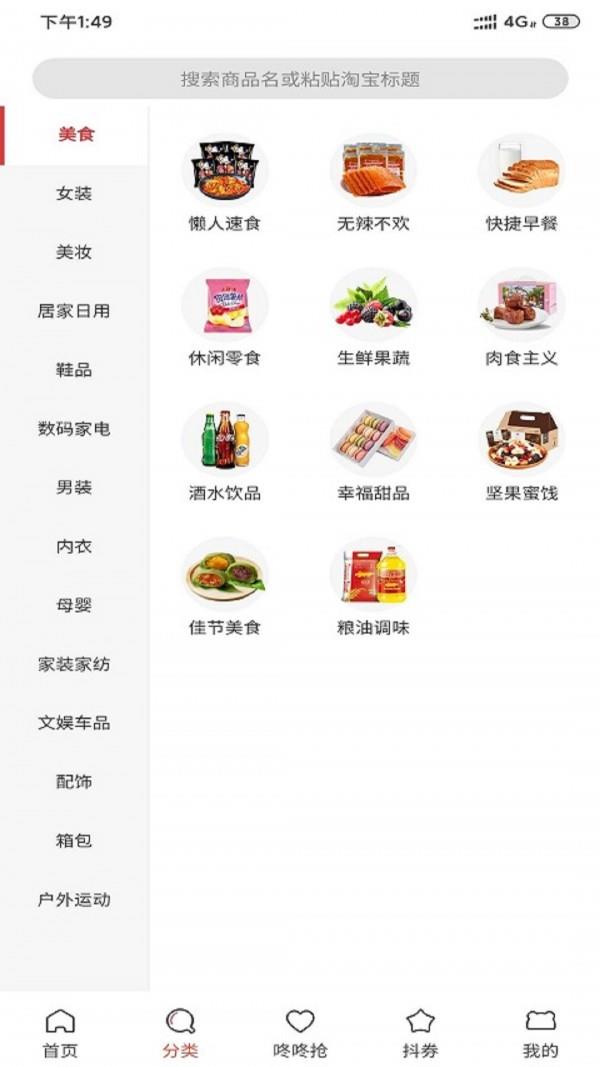Choose 数码家电 from the category list

tap(74, 429)
